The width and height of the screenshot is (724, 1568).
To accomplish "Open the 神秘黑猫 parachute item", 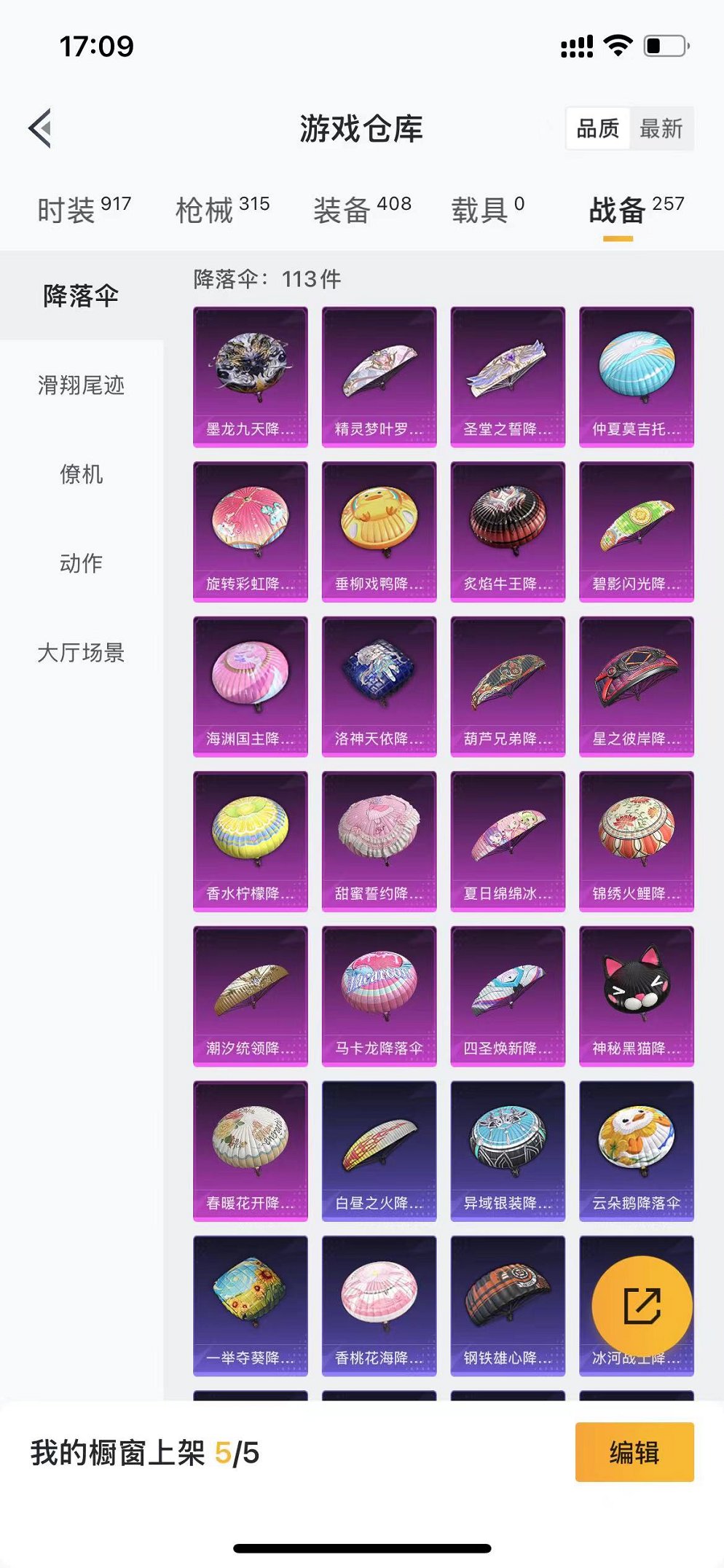I will click(x=637, y=996).
